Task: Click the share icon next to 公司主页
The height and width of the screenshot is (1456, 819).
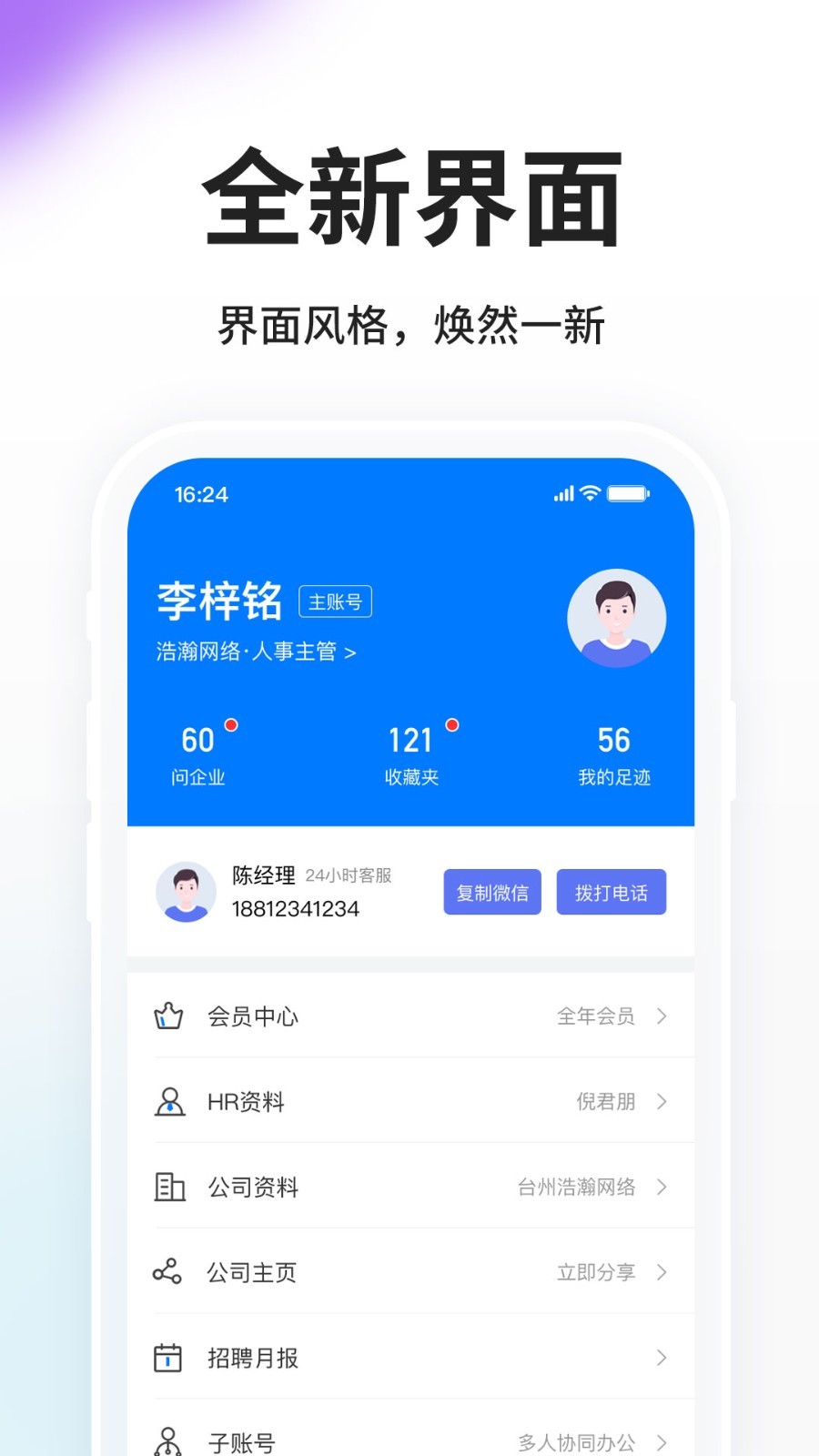Action: click(169, 1271)
